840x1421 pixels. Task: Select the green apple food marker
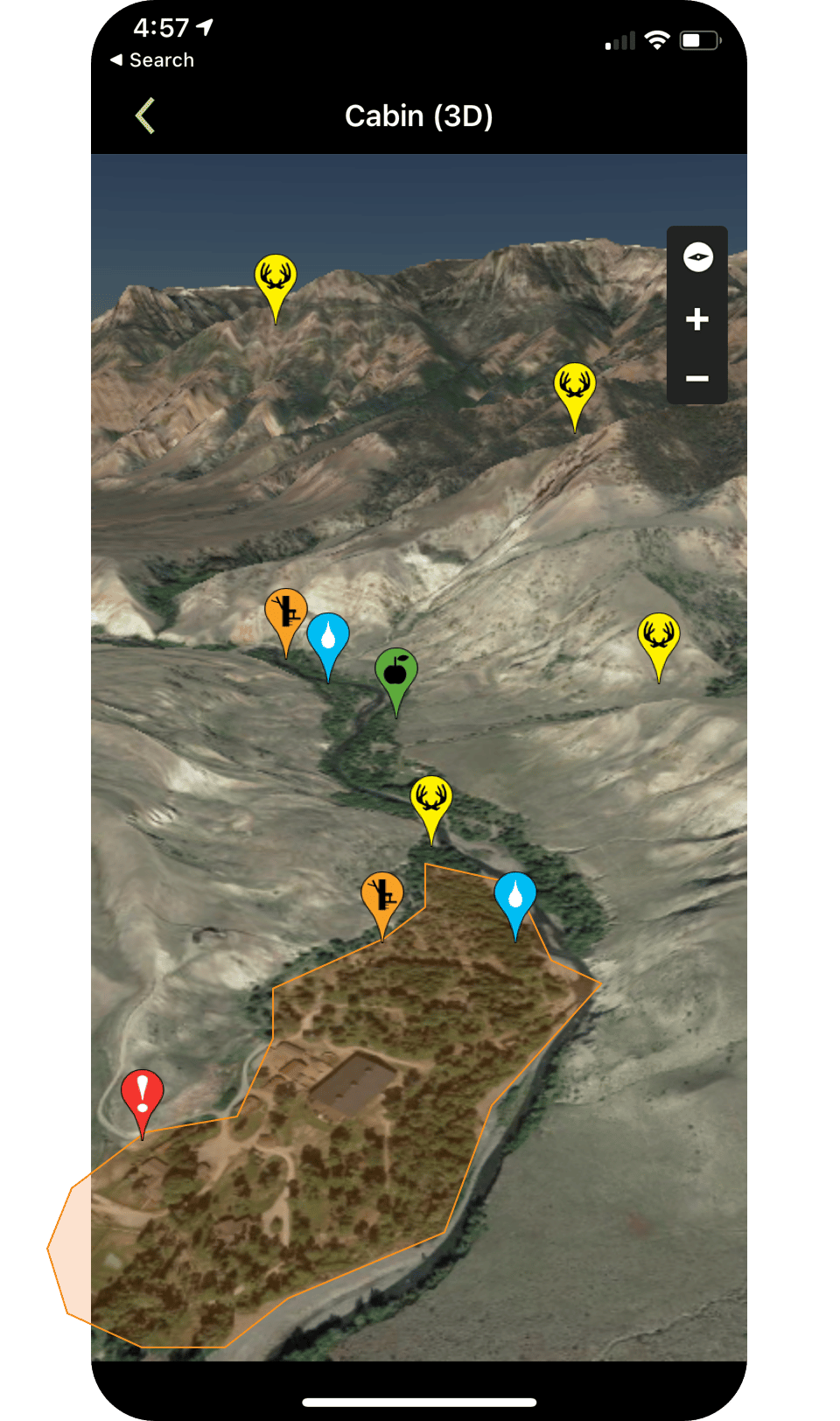(x=395, y=673)
